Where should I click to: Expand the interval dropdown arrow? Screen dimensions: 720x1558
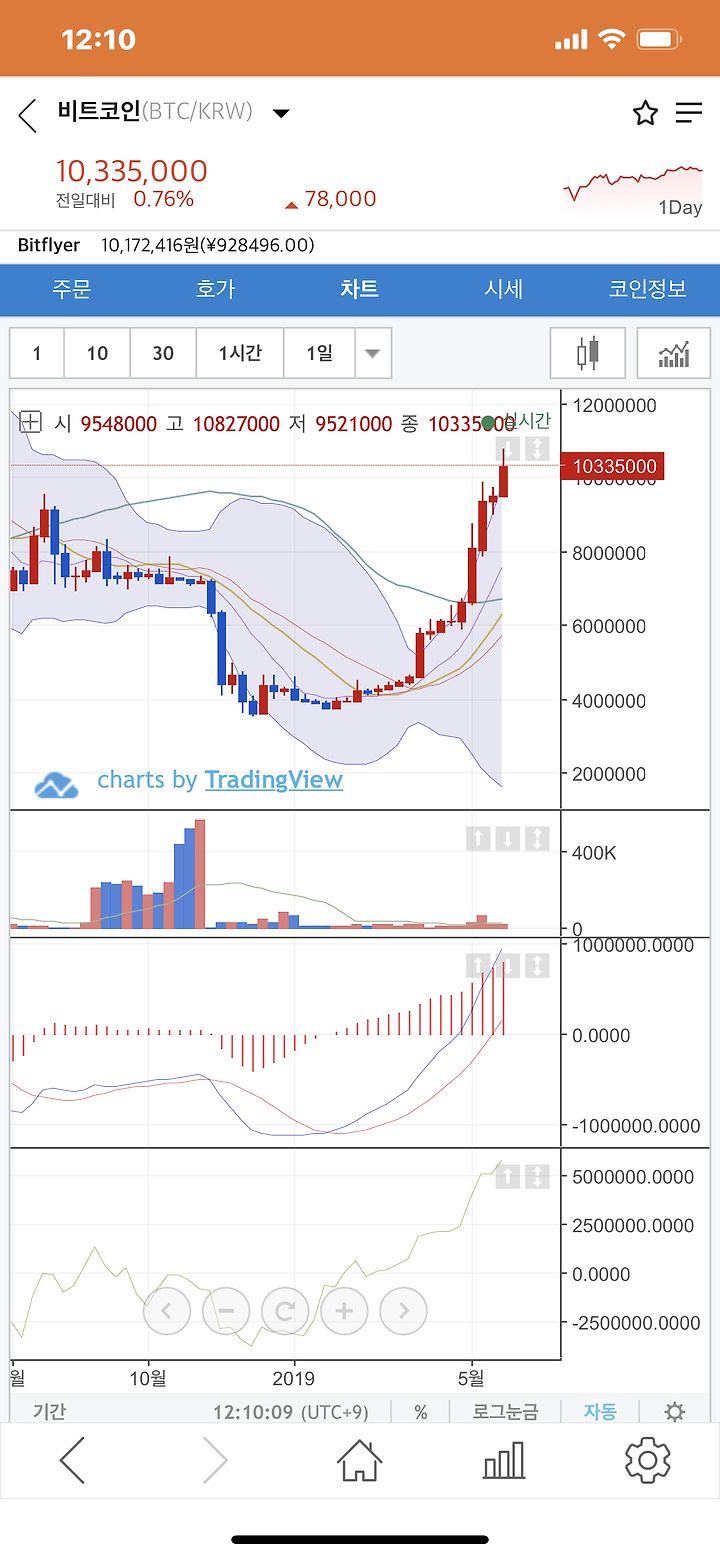pos(373,353)
